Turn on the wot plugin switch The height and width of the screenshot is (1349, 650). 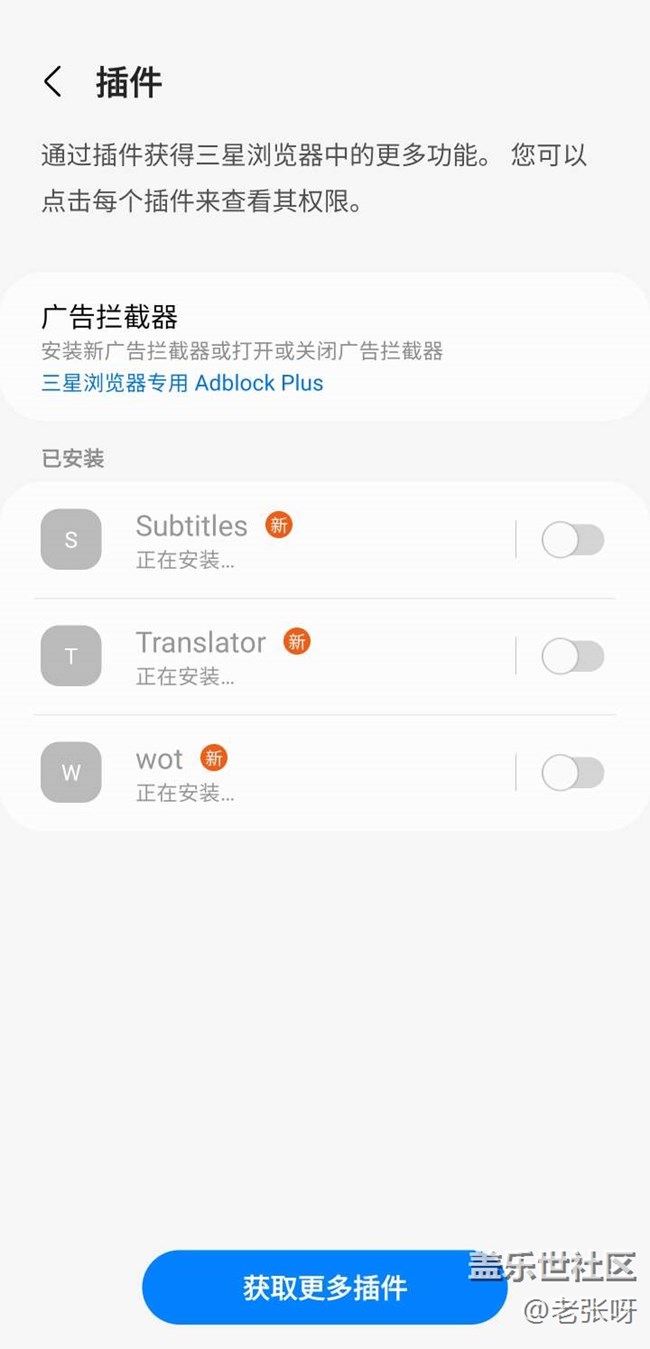572,773
